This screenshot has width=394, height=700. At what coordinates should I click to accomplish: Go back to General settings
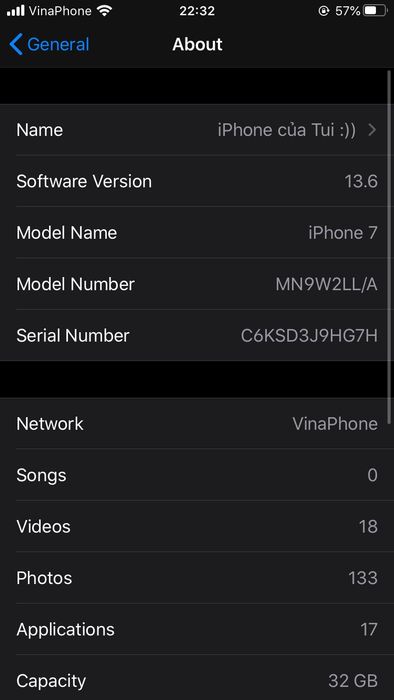49,44
